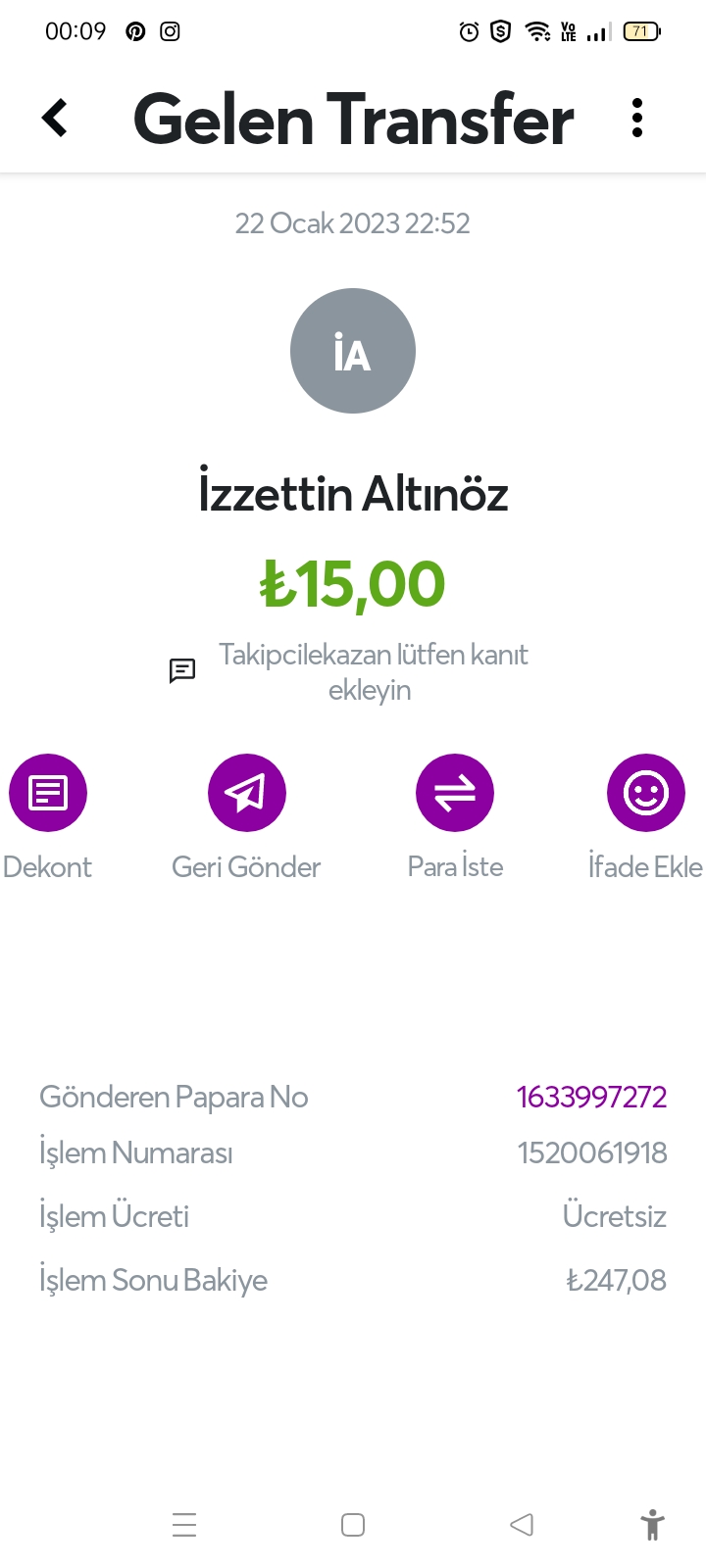
Task: Go to the phone's home screen
Action: coord(353,1525)
